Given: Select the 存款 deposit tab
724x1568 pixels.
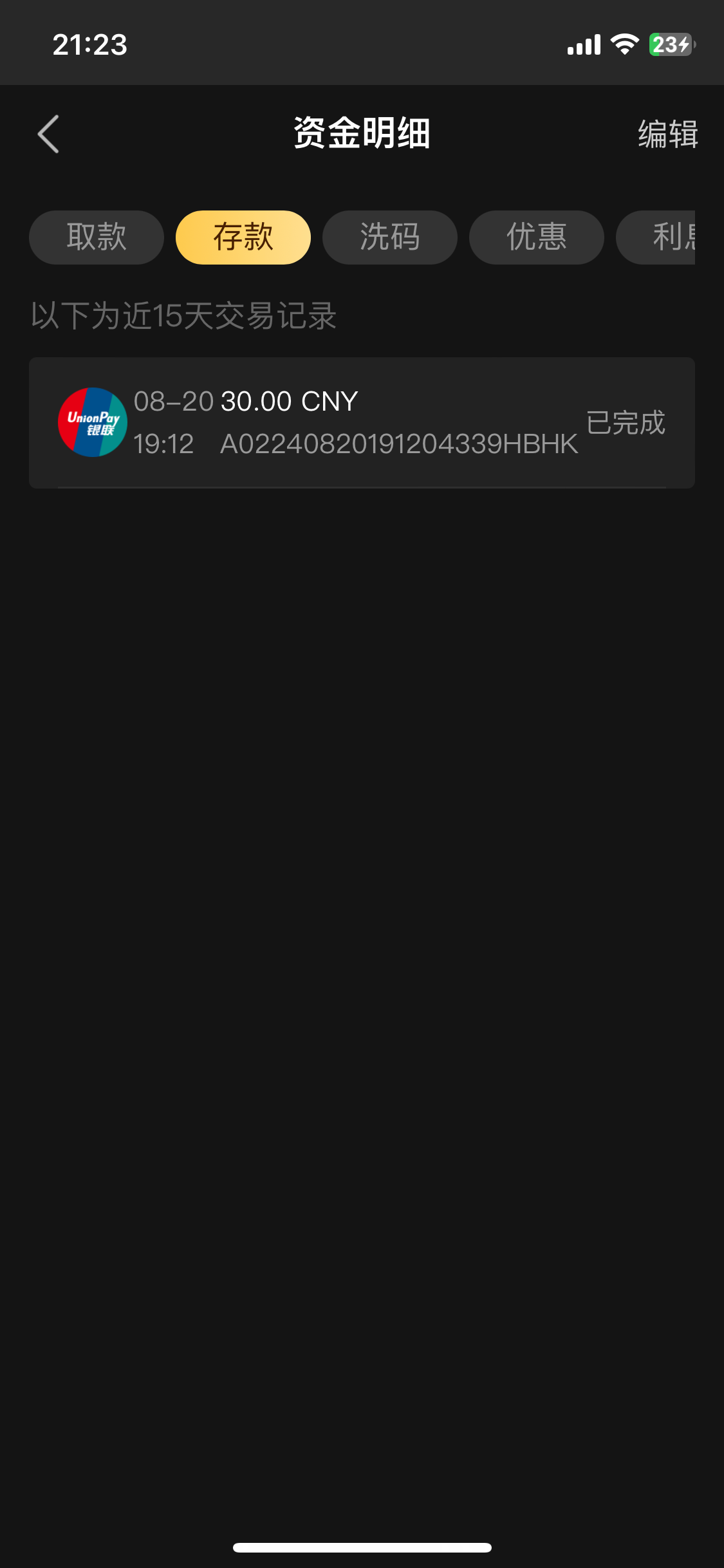Looking at the screenshot, I should 243,237.
